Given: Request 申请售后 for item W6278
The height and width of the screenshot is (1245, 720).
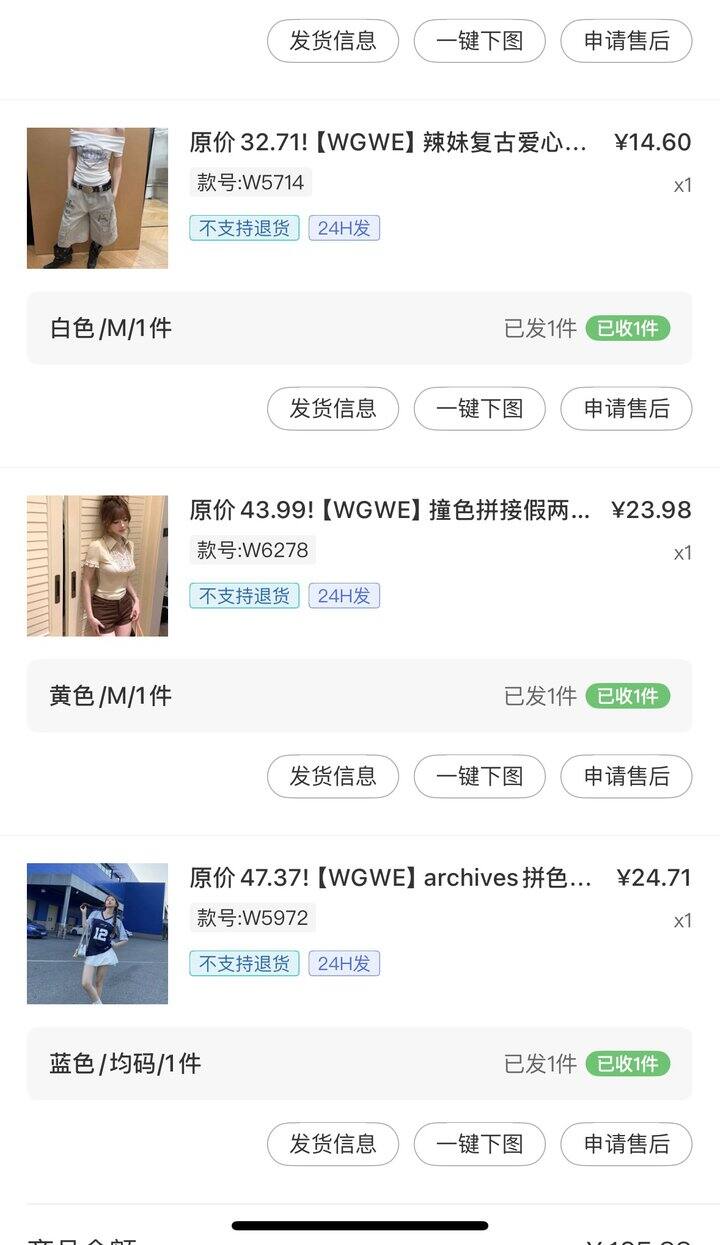Looking at the screenshot, I should click(x=626, y=776).
